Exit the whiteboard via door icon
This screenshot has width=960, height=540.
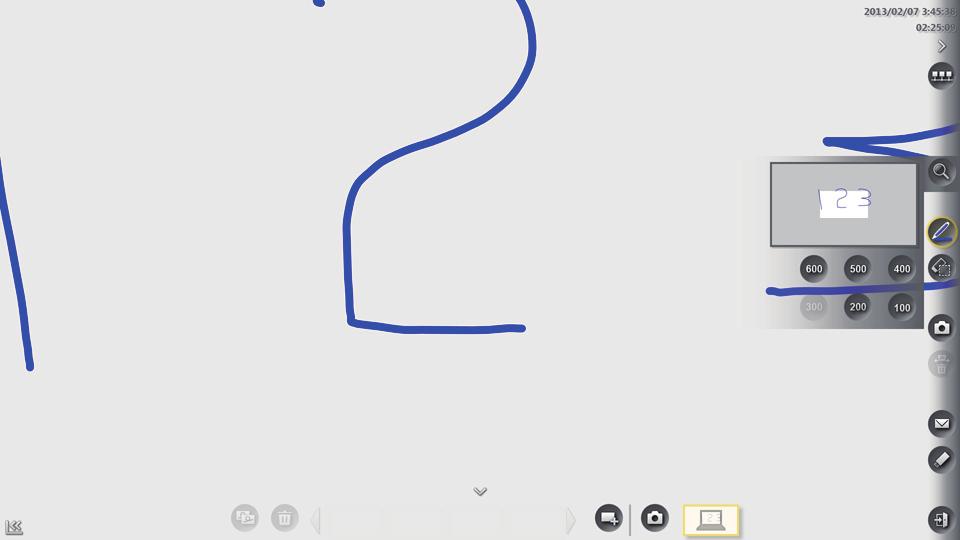[x=941, y=519]
